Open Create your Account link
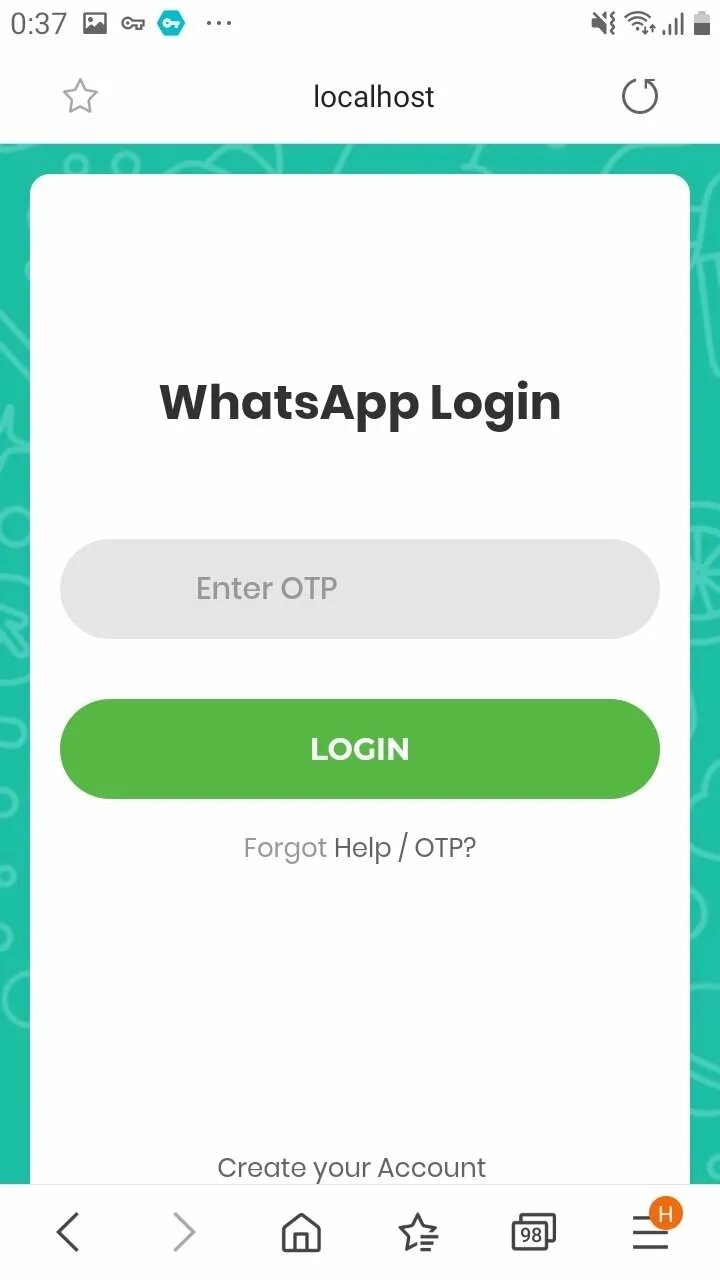This screenshot has width=720, height=1280. pyautogui.click(x=352, y=1167)
